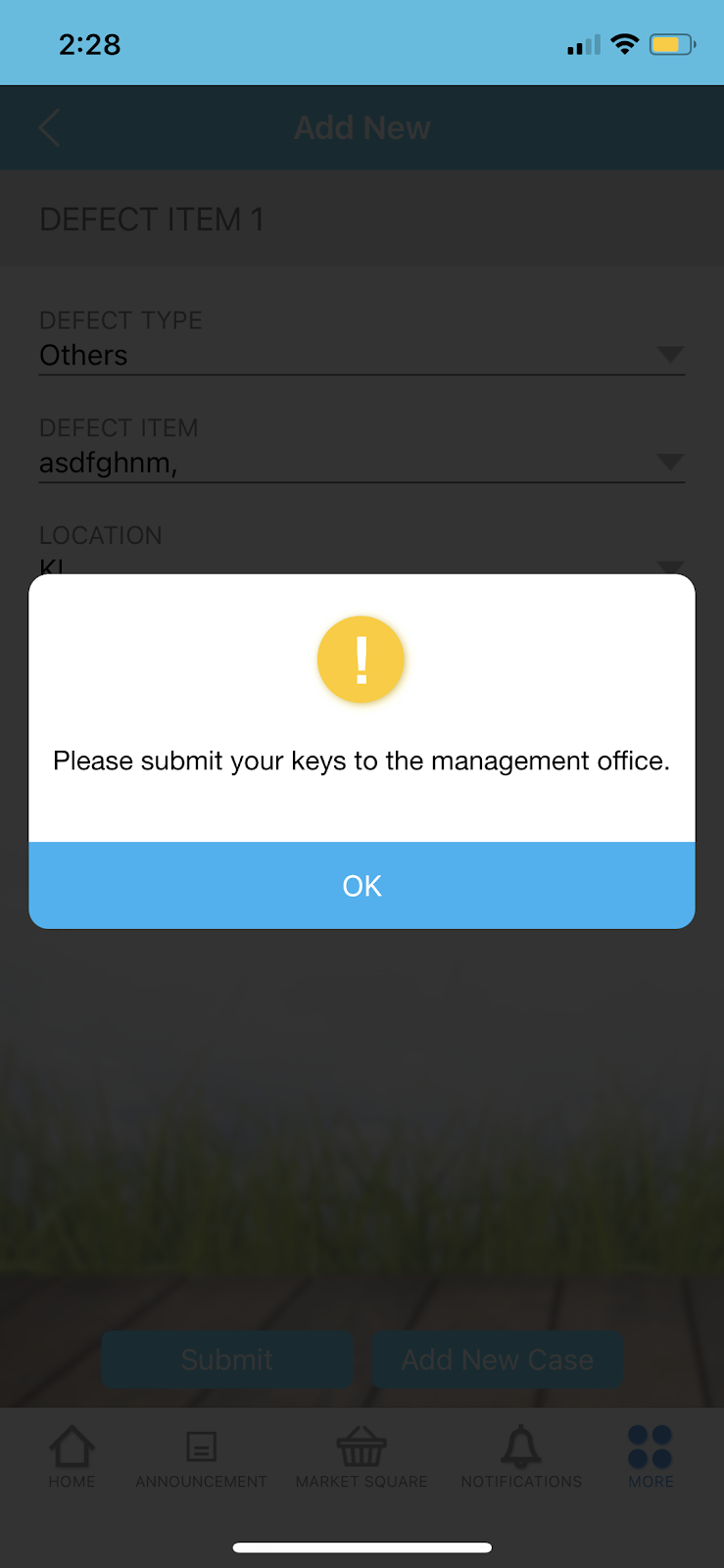Switch to the Home tab
This screenshot has height=1568, width=724.
click(x=72, y=1456)
